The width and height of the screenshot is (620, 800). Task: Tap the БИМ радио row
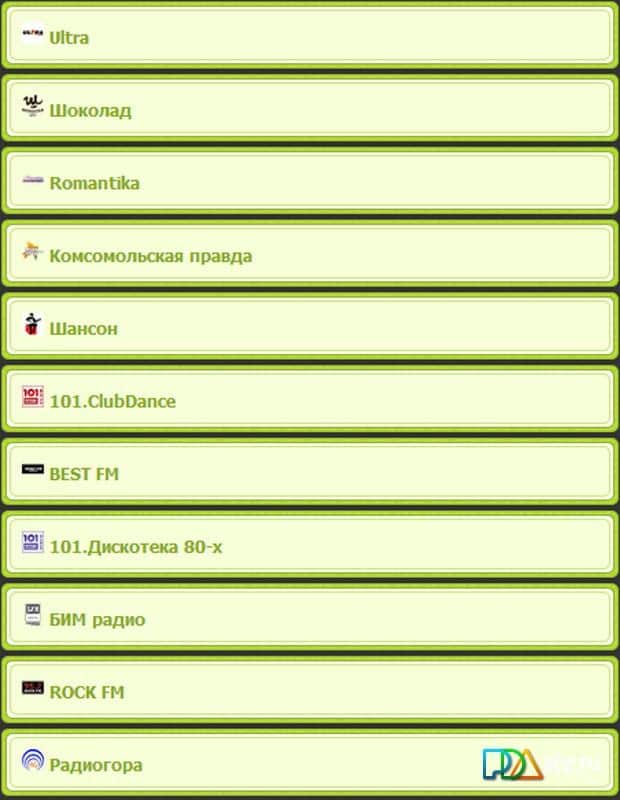tap(310, 619)
